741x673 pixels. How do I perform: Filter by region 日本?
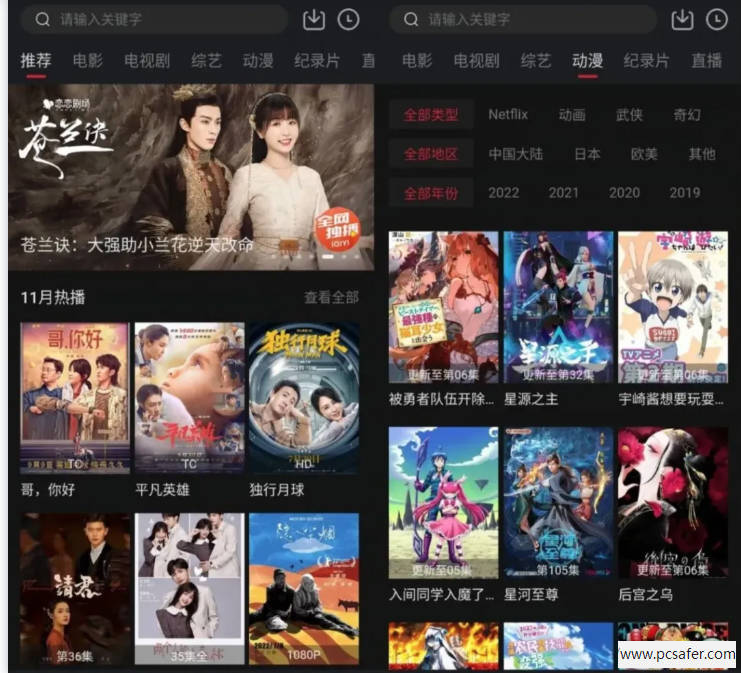(587, 154)
